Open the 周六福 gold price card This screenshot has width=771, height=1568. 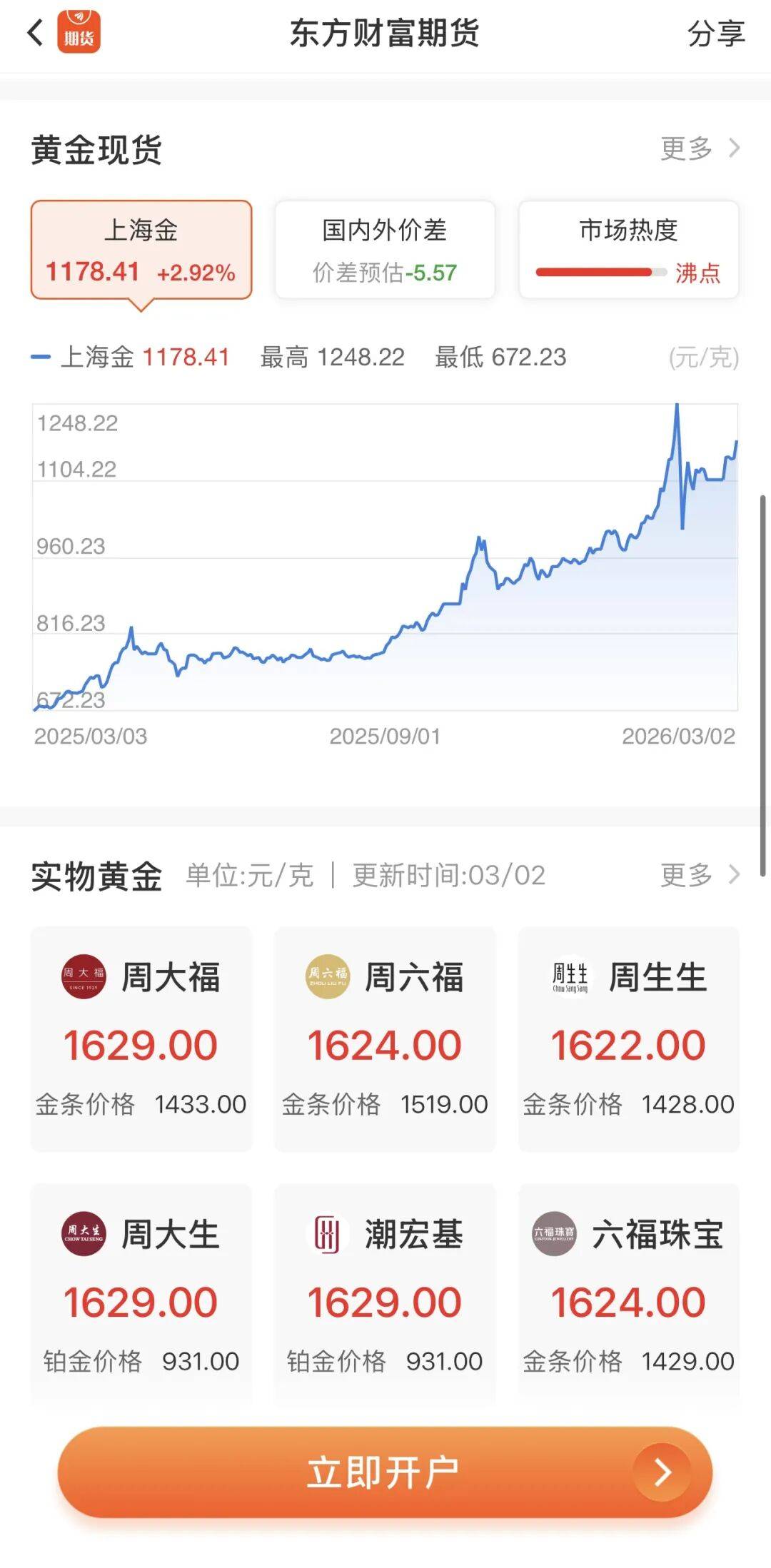pos(385,1038)
